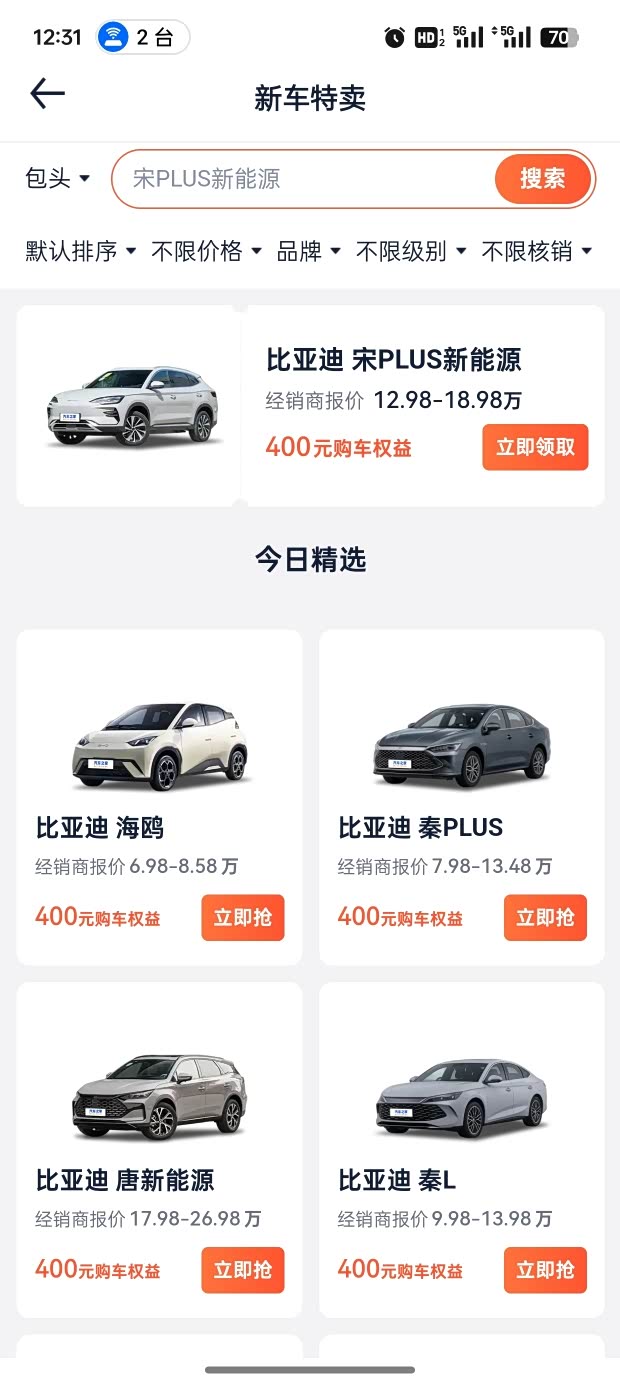Screen dimensions: 620x1386
Task: Tap 立即抢 on 比亚迪 秦L
Action: click(x=545, y=1269)
